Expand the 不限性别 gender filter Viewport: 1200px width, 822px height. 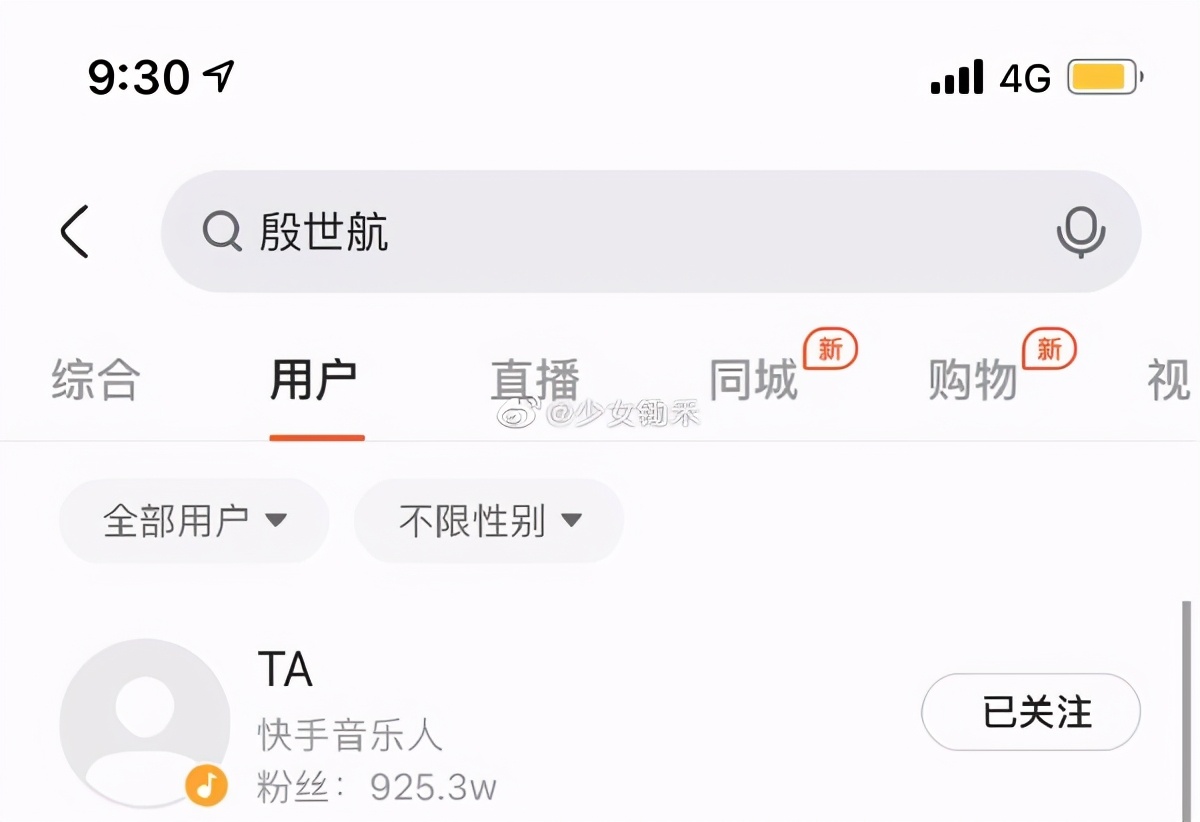[489, 521]
